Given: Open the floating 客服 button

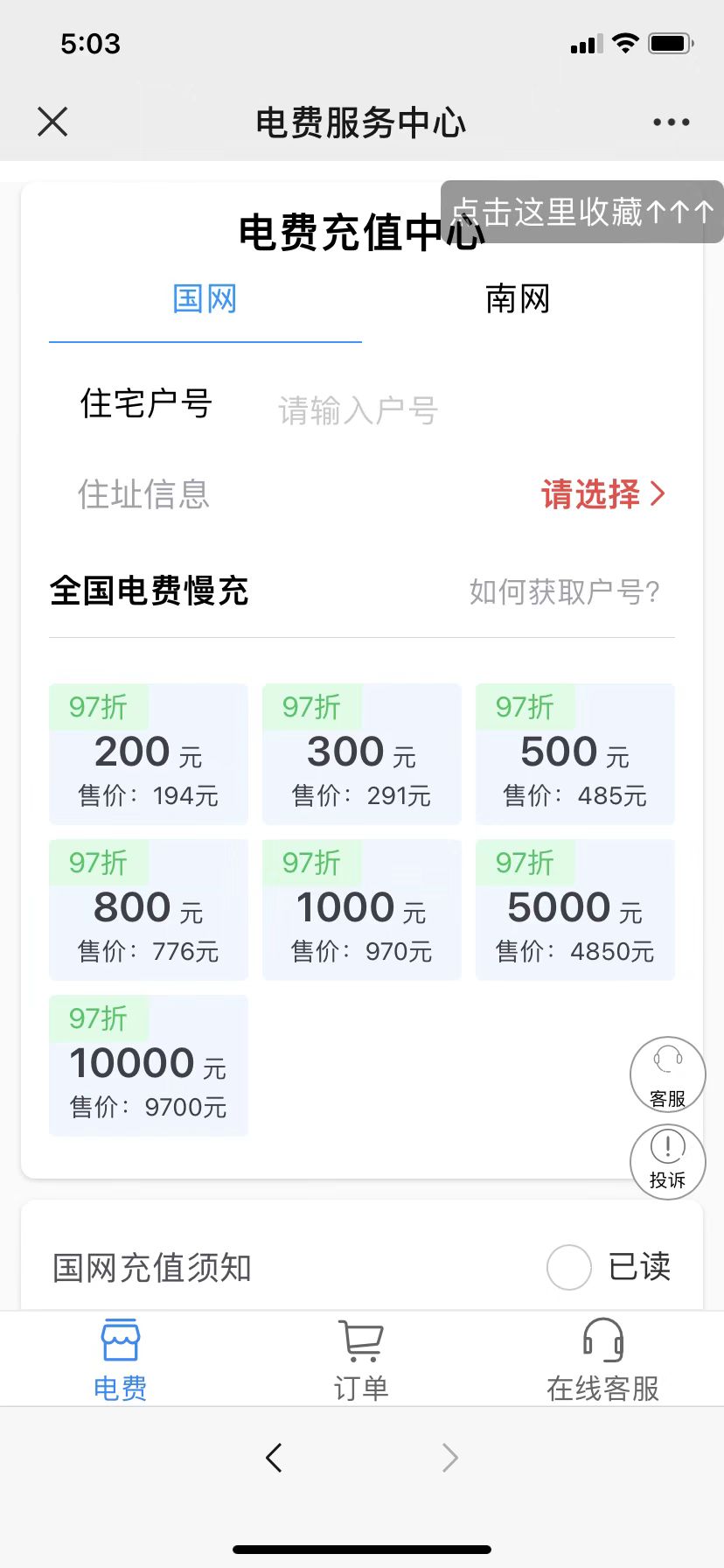Looking at the screenshot, I should pyautogui.click(x=668, y=1074).
